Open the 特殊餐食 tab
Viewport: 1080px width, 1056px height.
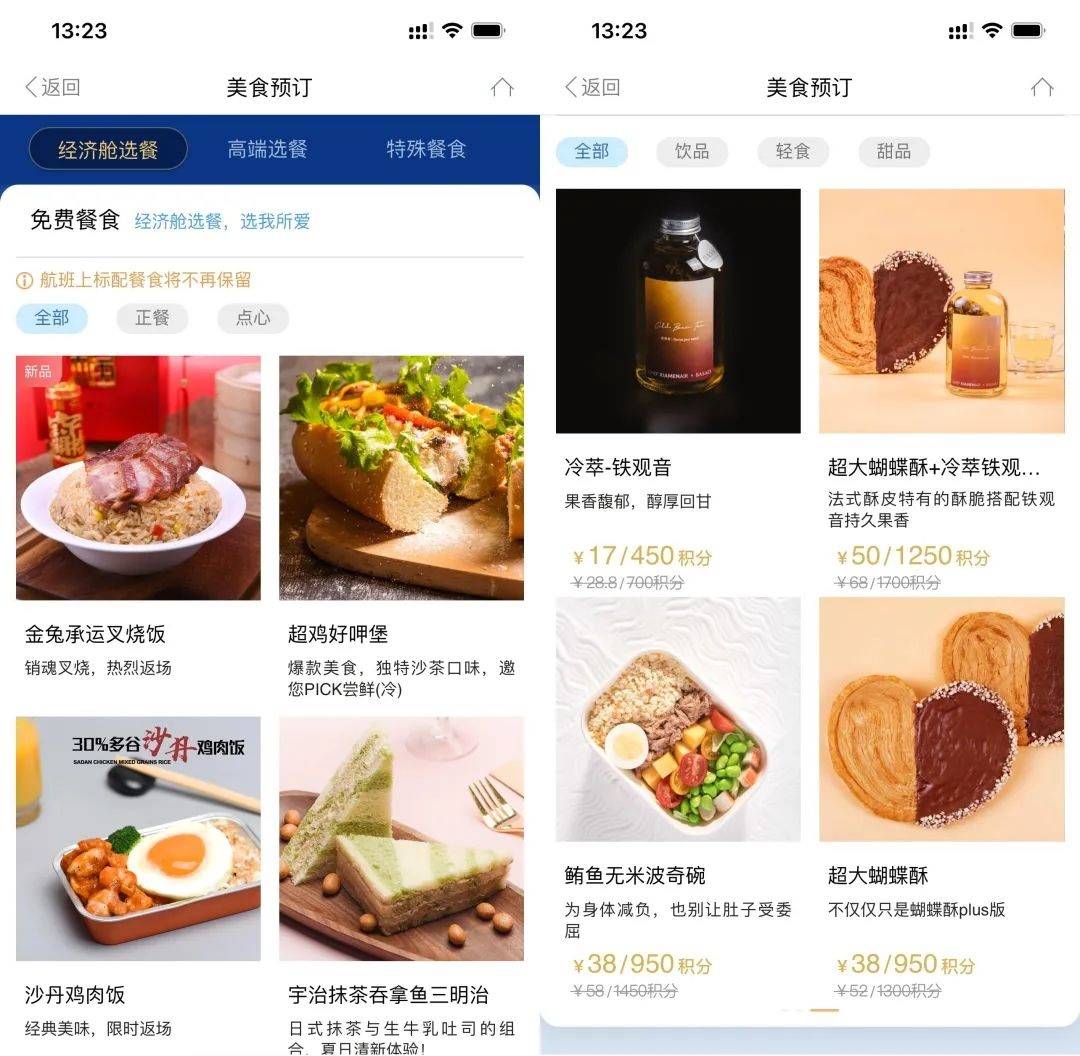[426, 150]
